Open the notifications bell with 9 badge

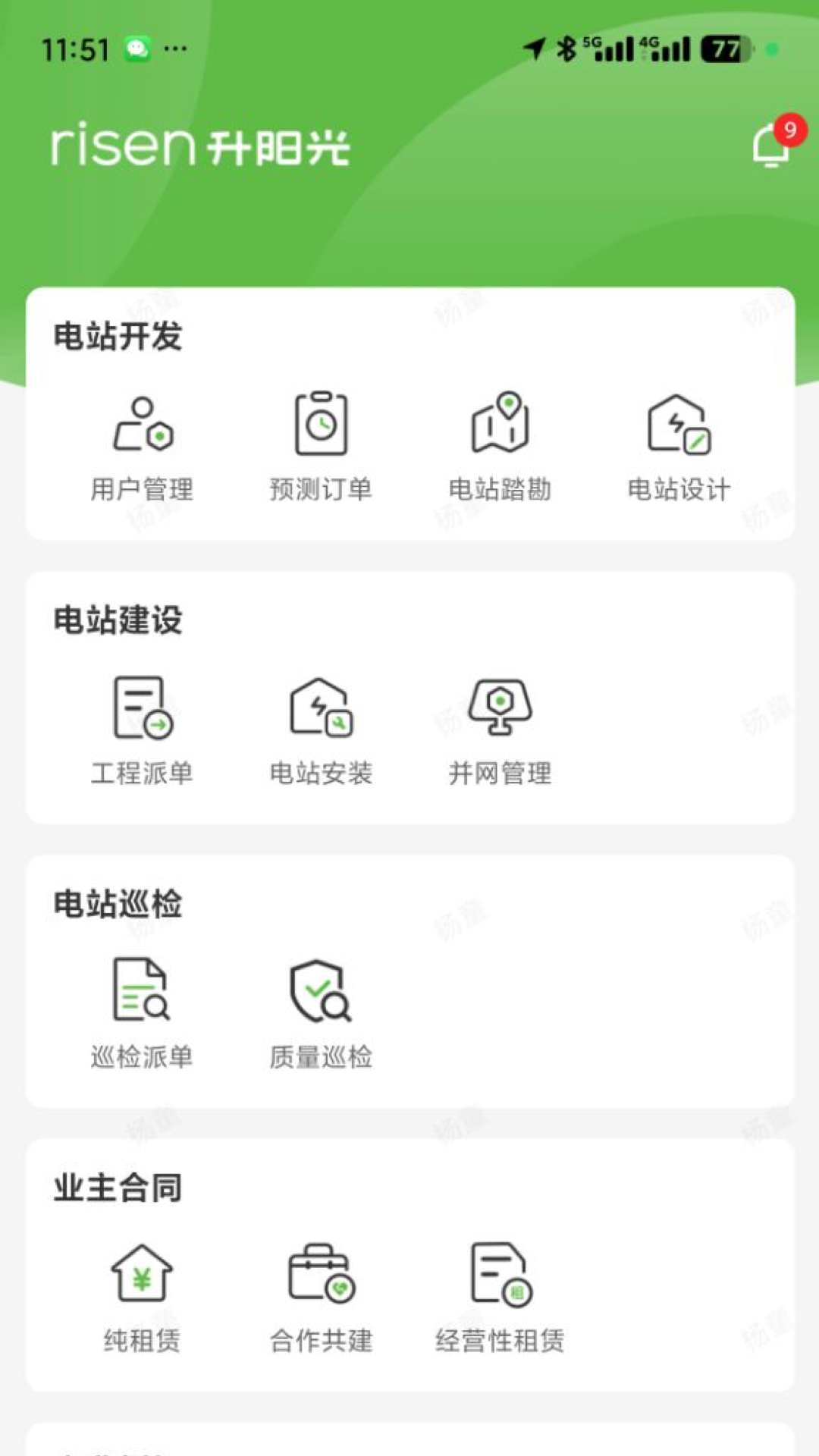pyautogui.click(x=772, y=144)
